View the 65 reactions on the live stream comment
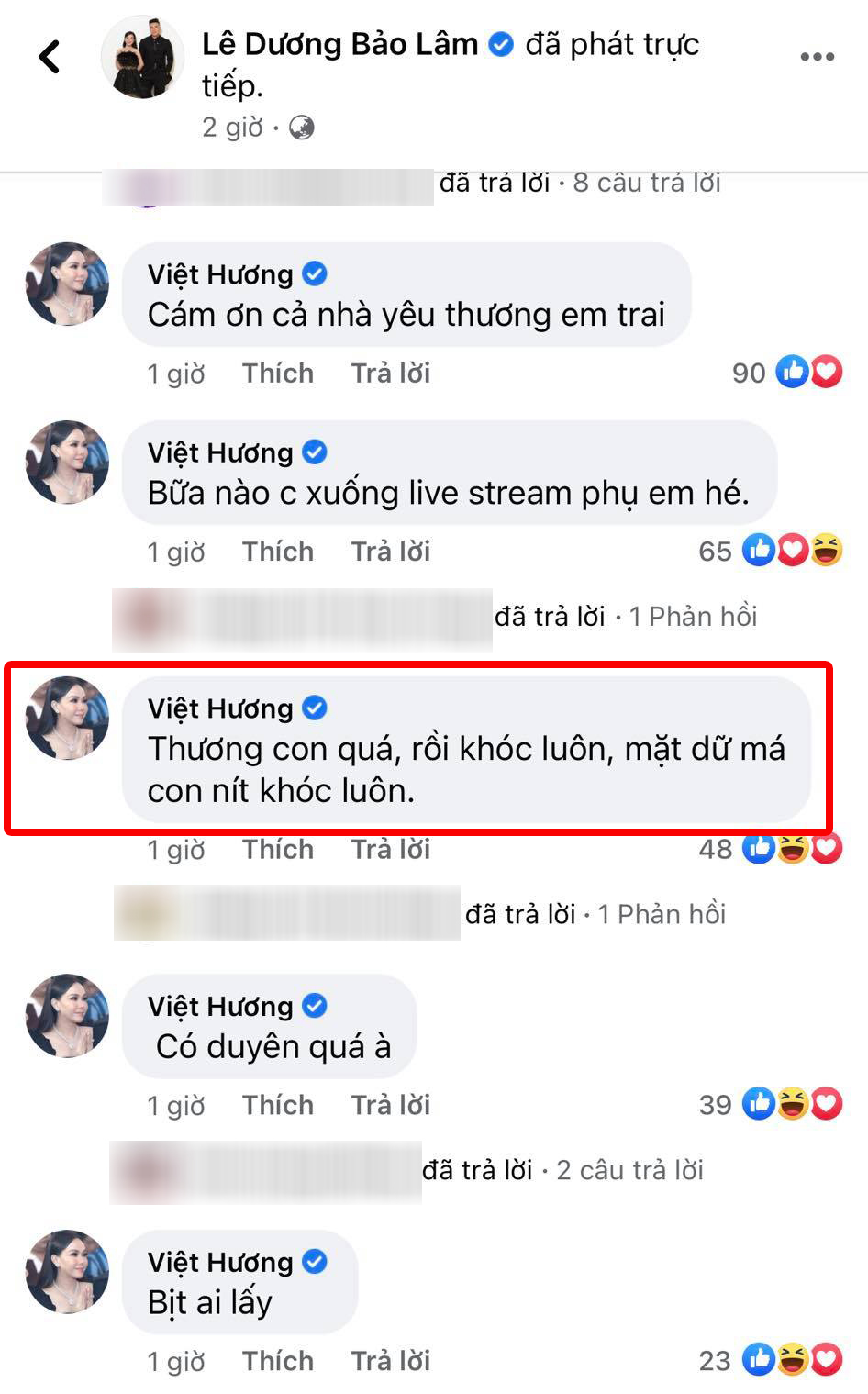 [771, 551]
